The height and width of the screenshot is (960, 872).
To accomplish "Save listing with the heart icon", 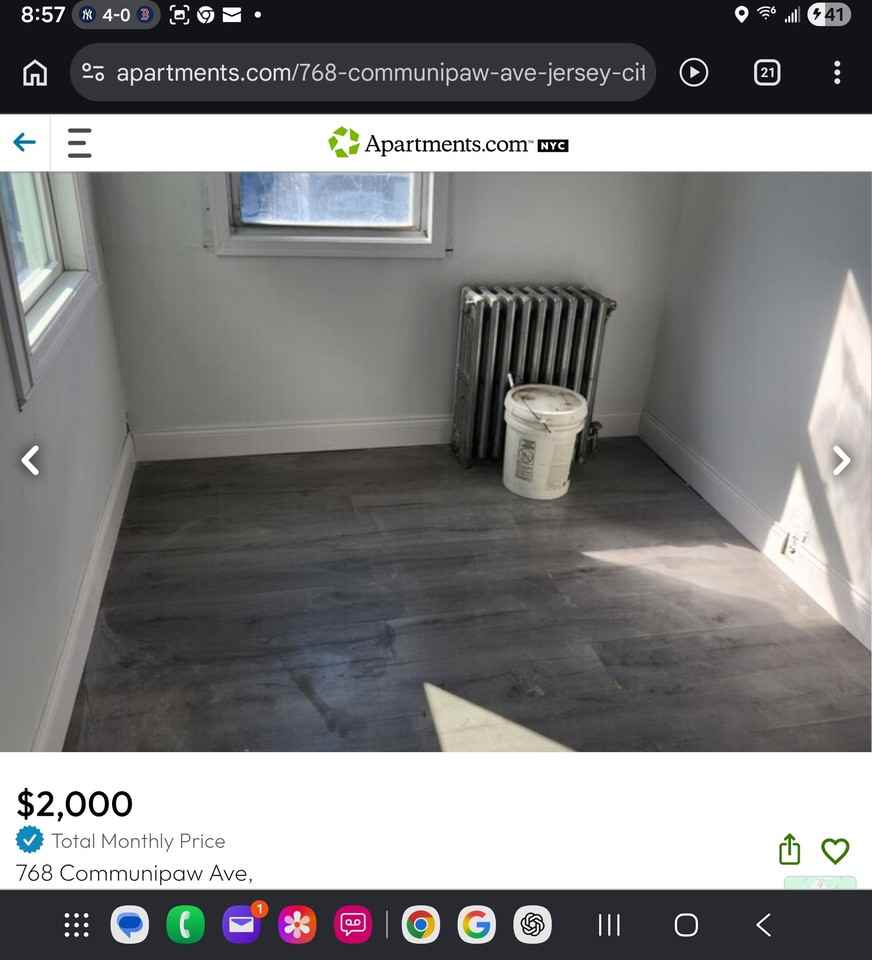I will [x=835, y=851].
